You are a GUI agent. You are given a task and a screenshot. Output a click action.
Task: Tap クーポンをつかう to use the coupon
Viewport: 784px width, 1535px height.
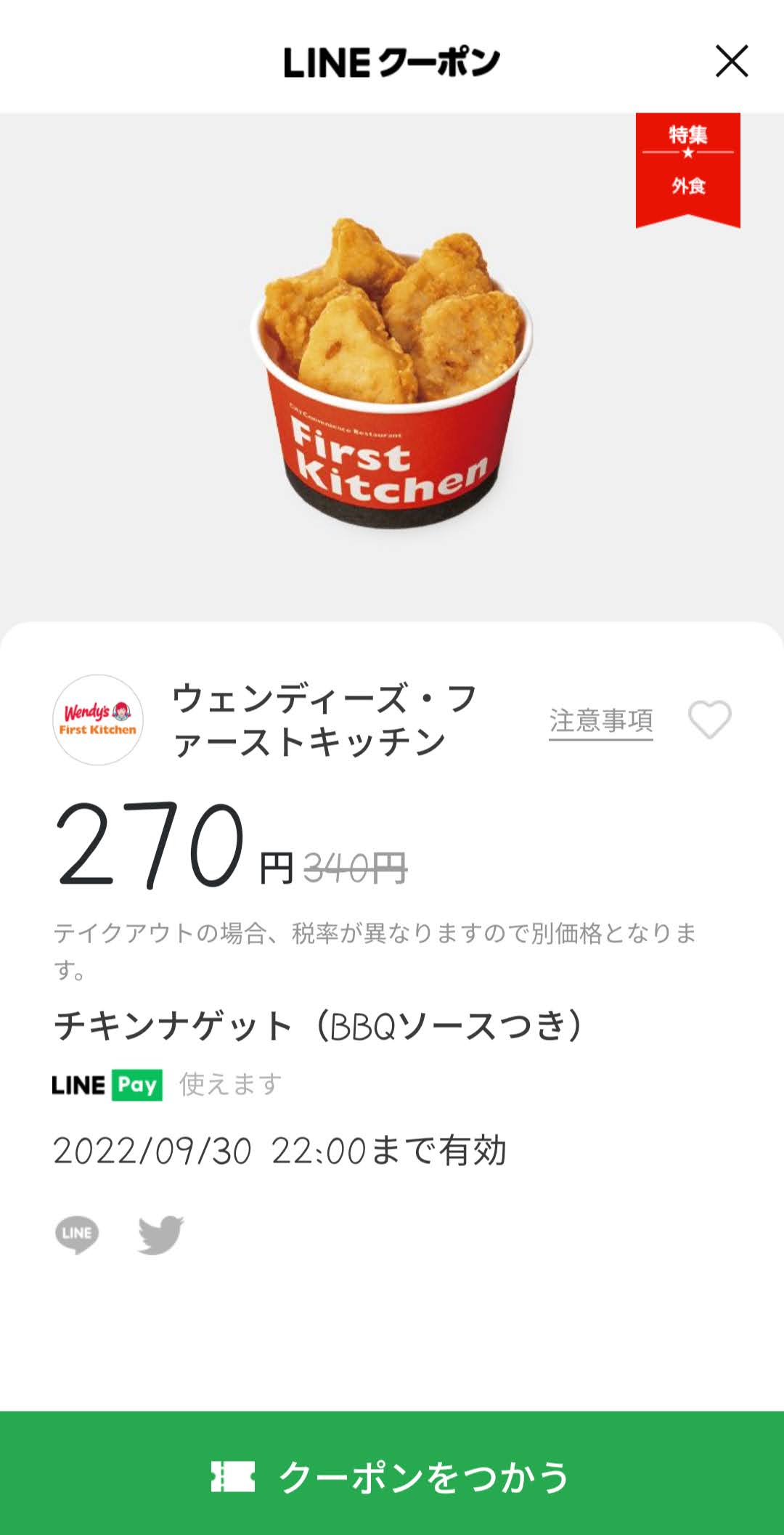coord(392,1476)
